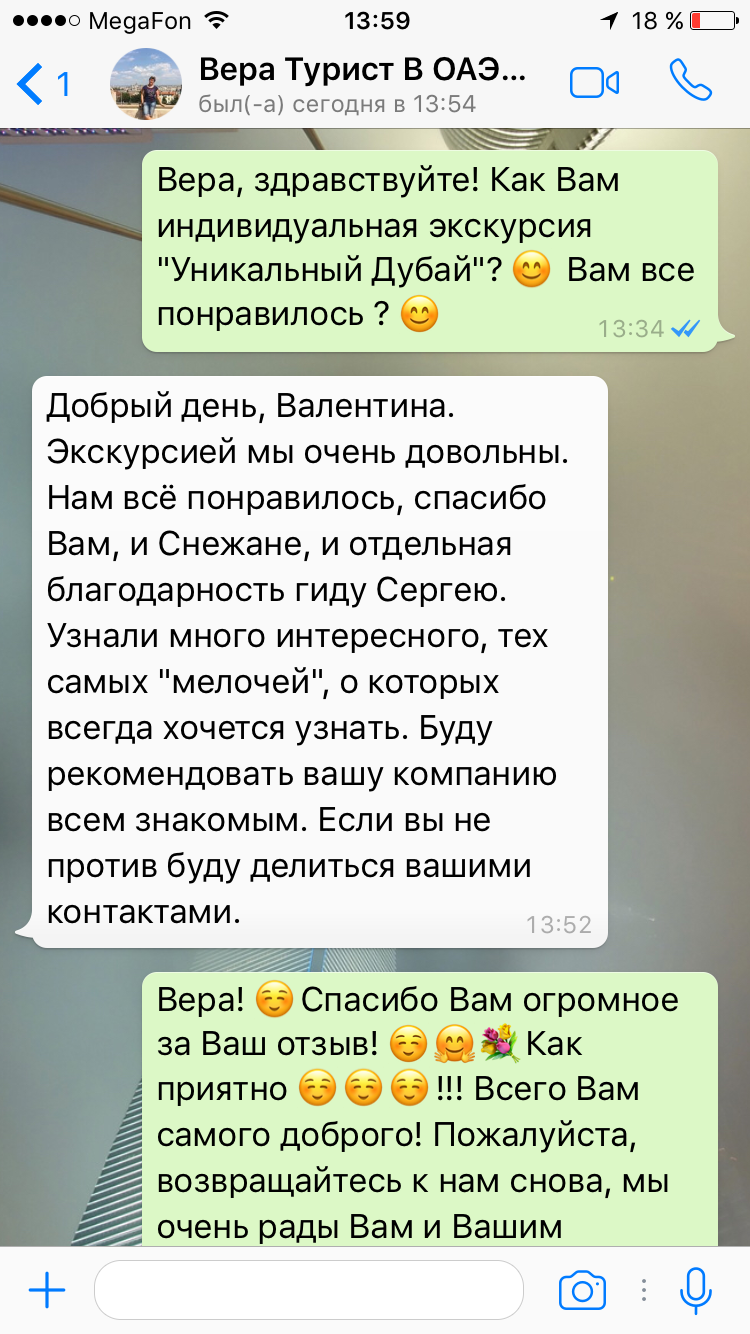This screenshot has height=1334, width=750.
Task: Tap the message input field
Action: [x=309, y=1290]
